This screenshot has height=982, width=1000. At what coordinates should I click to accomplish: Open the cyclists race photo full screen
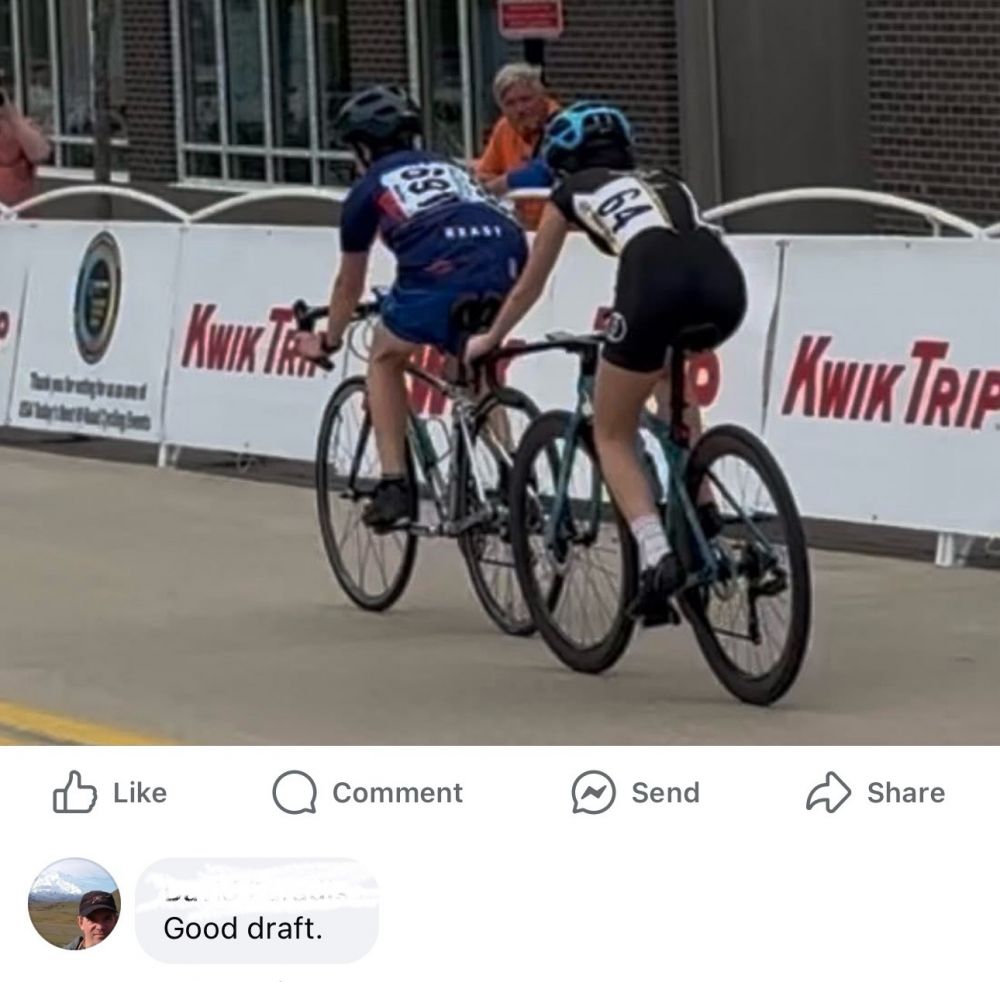point(500,372)
